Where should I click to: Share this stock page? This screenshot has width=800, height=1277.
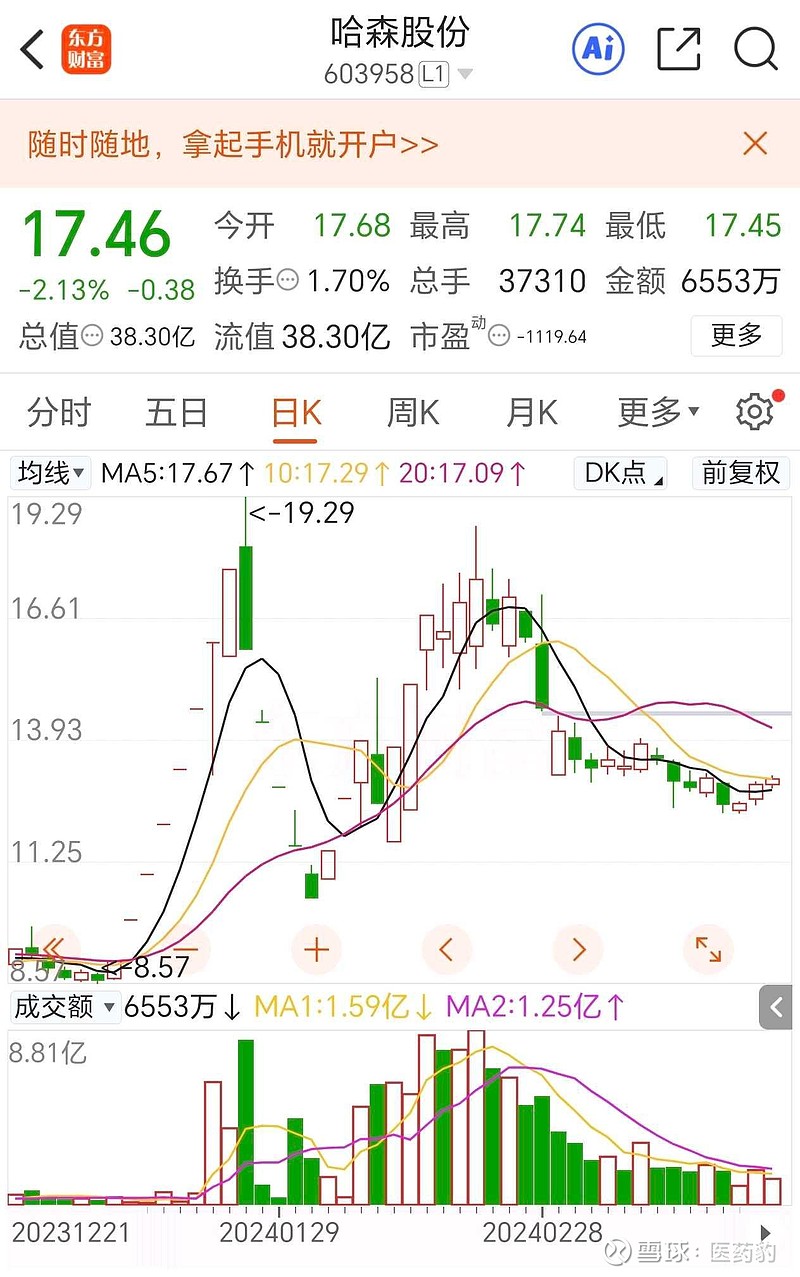(678, 48)
